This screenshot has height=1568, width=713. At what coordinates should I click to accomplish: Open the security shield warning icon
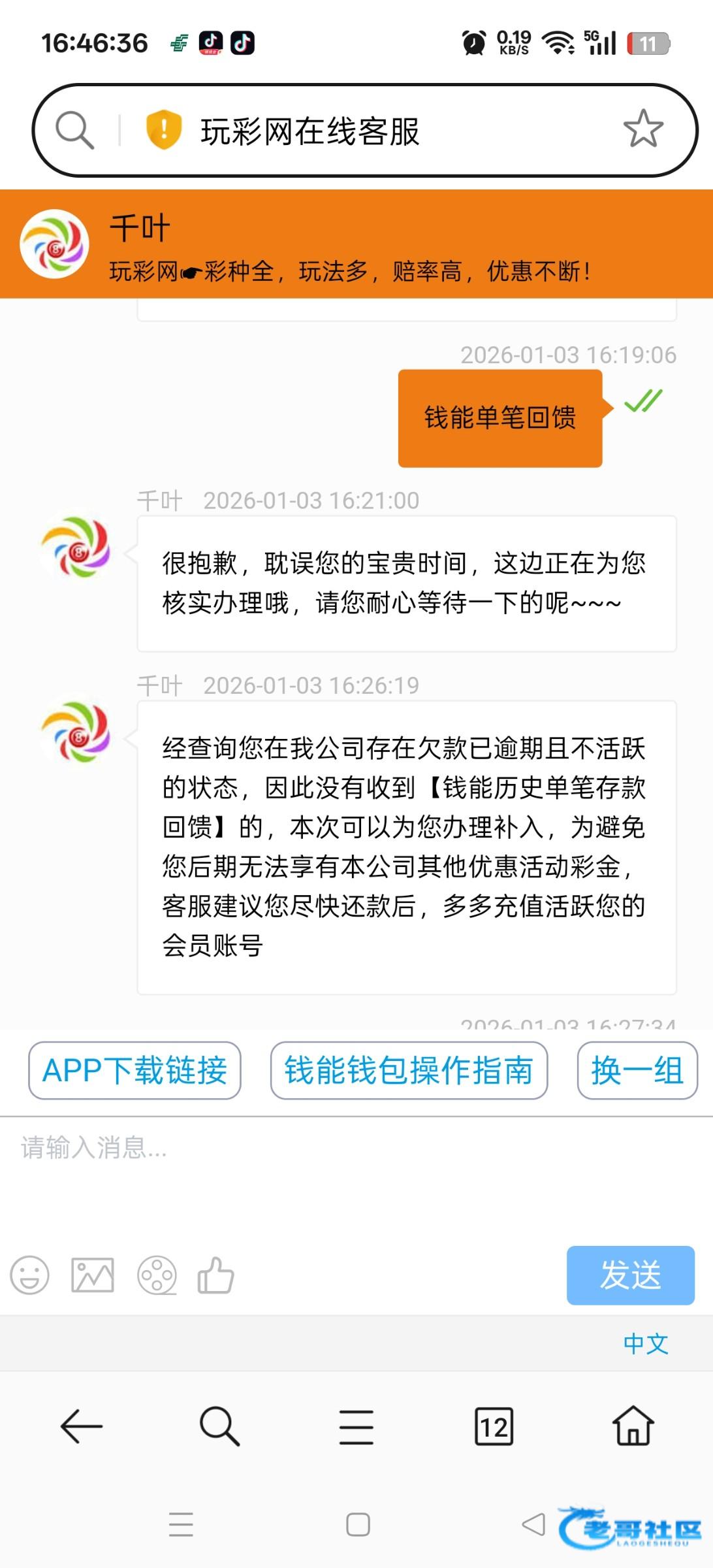[x=163, y=129]
